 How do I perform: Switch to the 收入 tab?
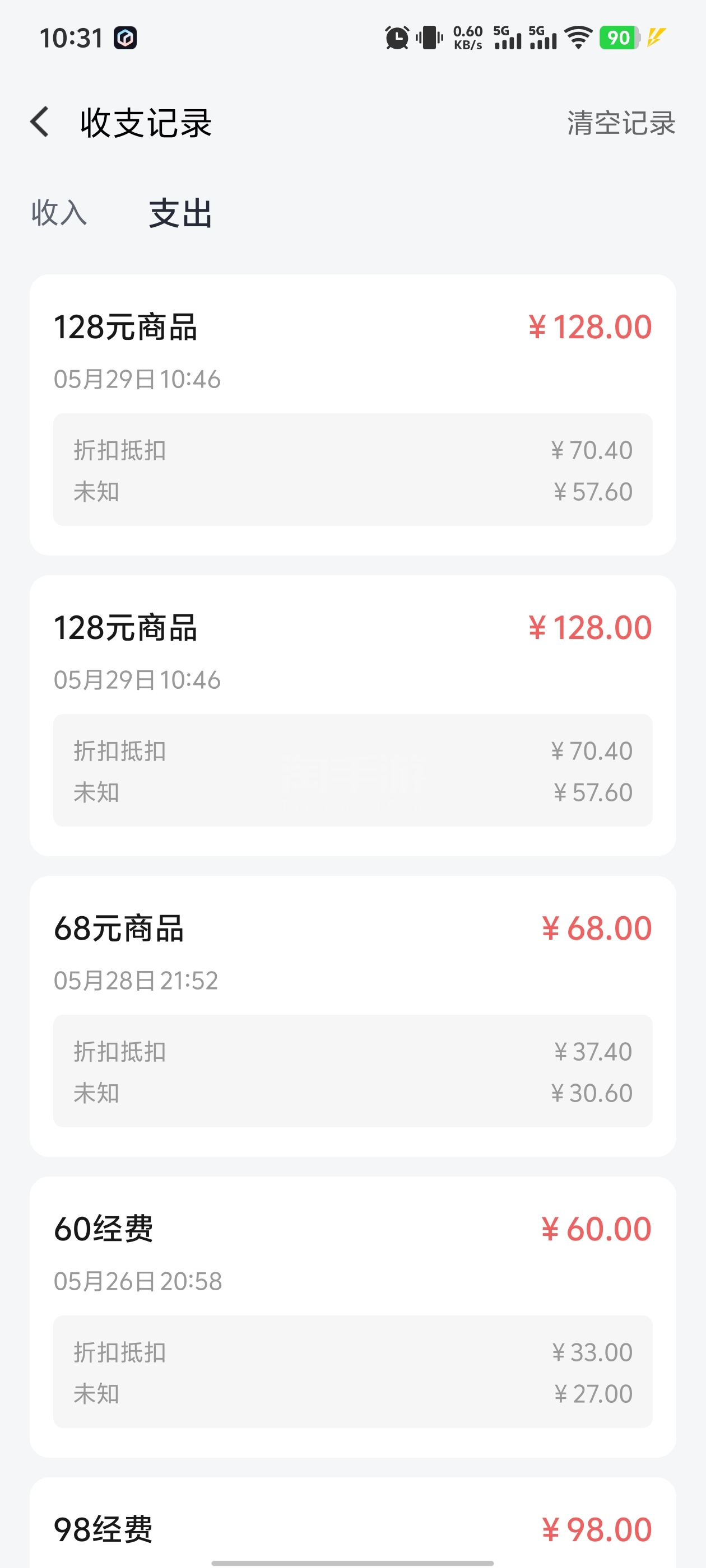click(x=59, y=213)
